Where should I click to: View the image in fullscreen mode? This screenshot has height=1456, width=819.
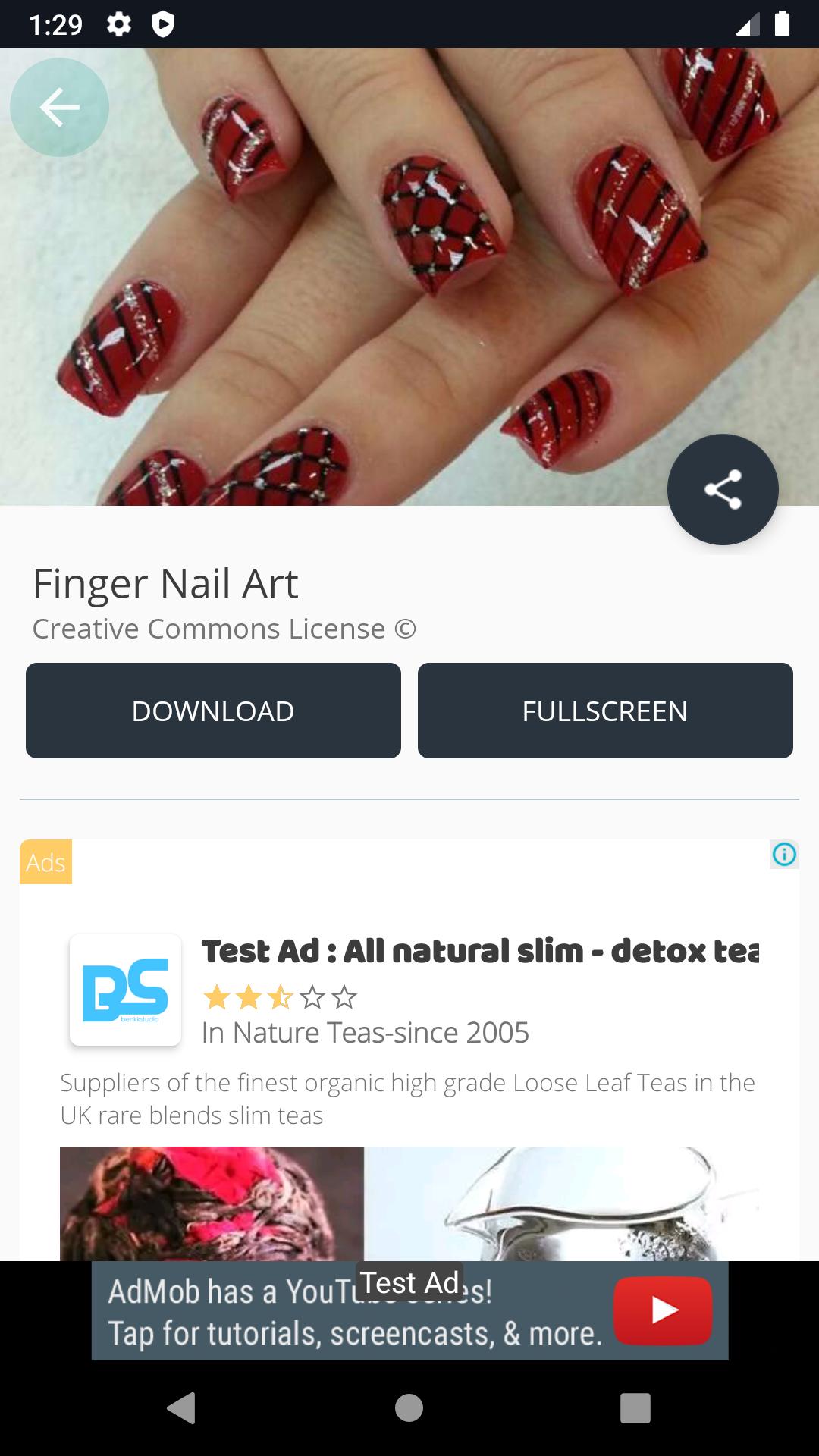click(605, 710)
